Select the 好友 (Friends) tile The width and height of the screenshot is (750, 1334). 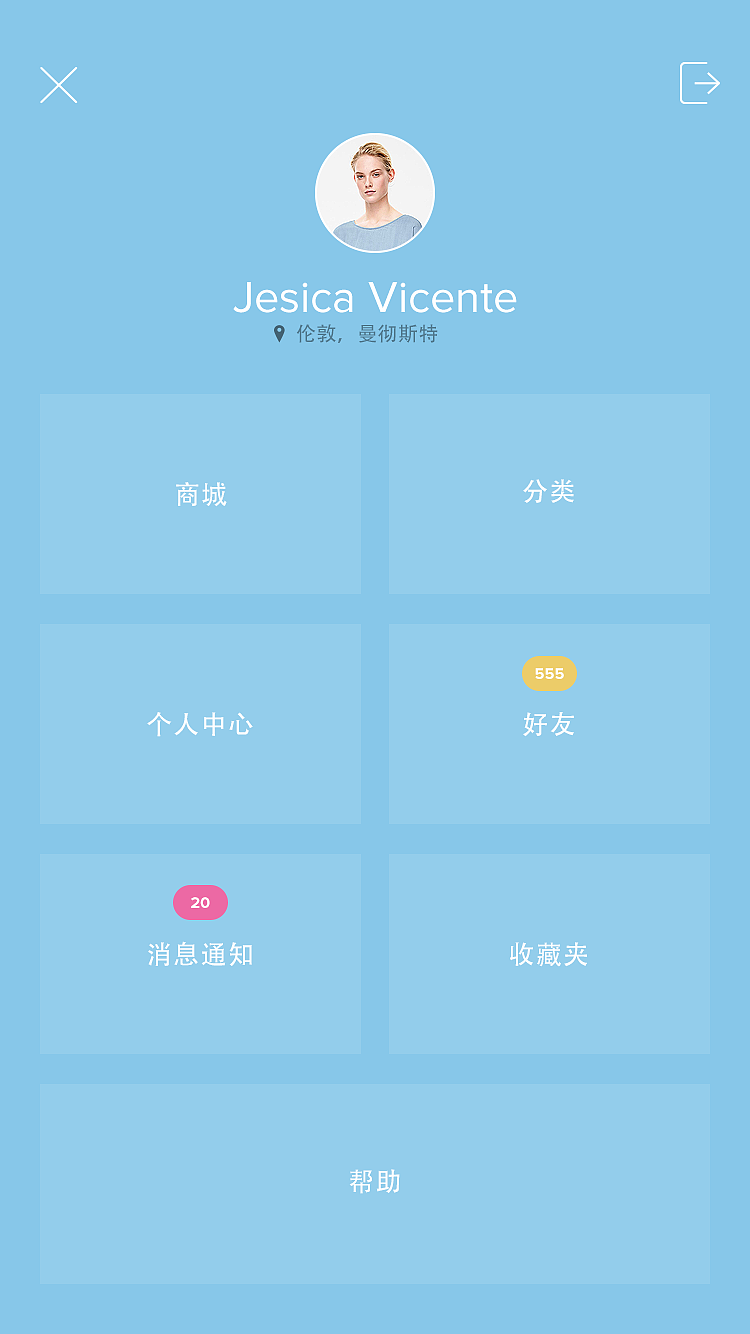549,724
